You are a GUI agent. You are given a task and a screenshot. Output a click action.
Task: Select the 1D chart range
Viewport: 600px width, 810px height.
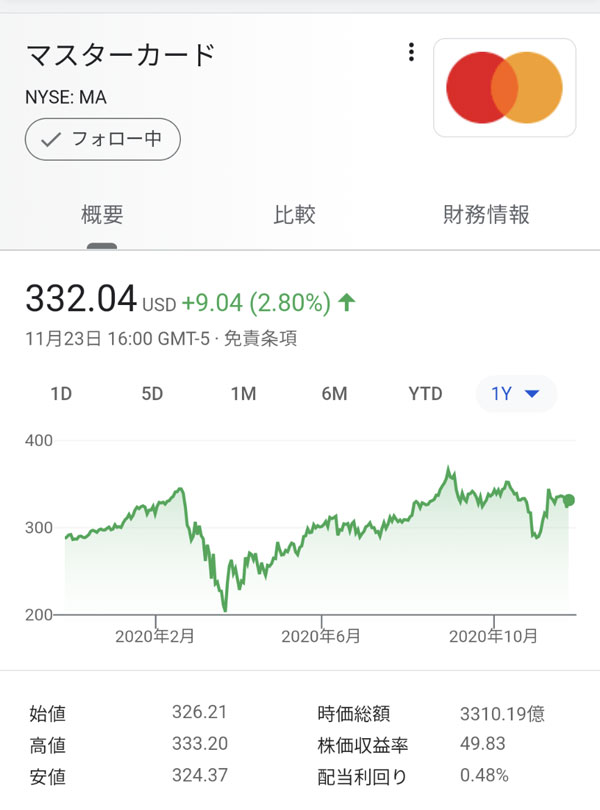(61, 394)
